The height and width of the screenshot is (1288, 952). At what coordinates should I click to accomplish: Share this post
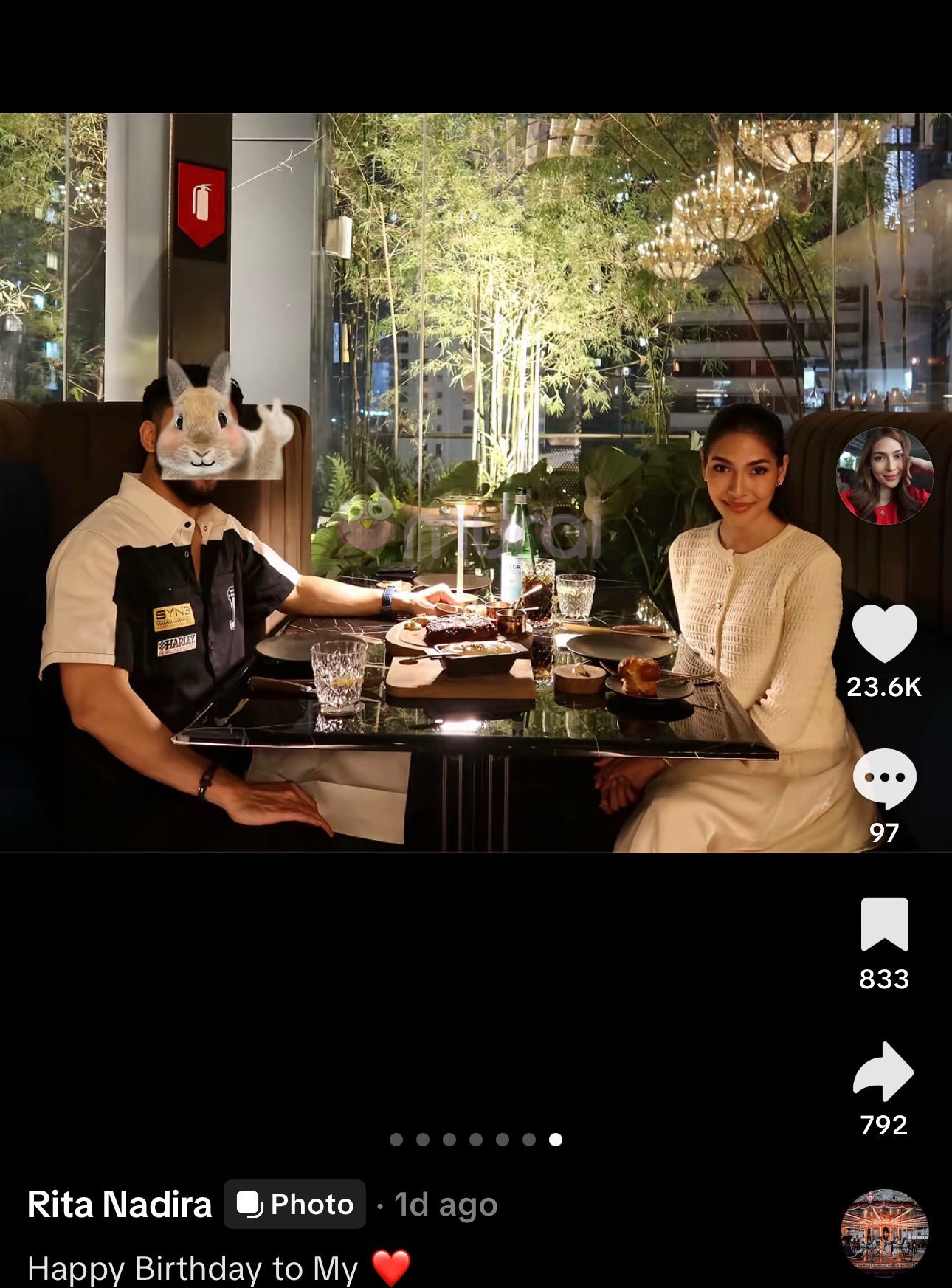click(x=883, y=1072)
